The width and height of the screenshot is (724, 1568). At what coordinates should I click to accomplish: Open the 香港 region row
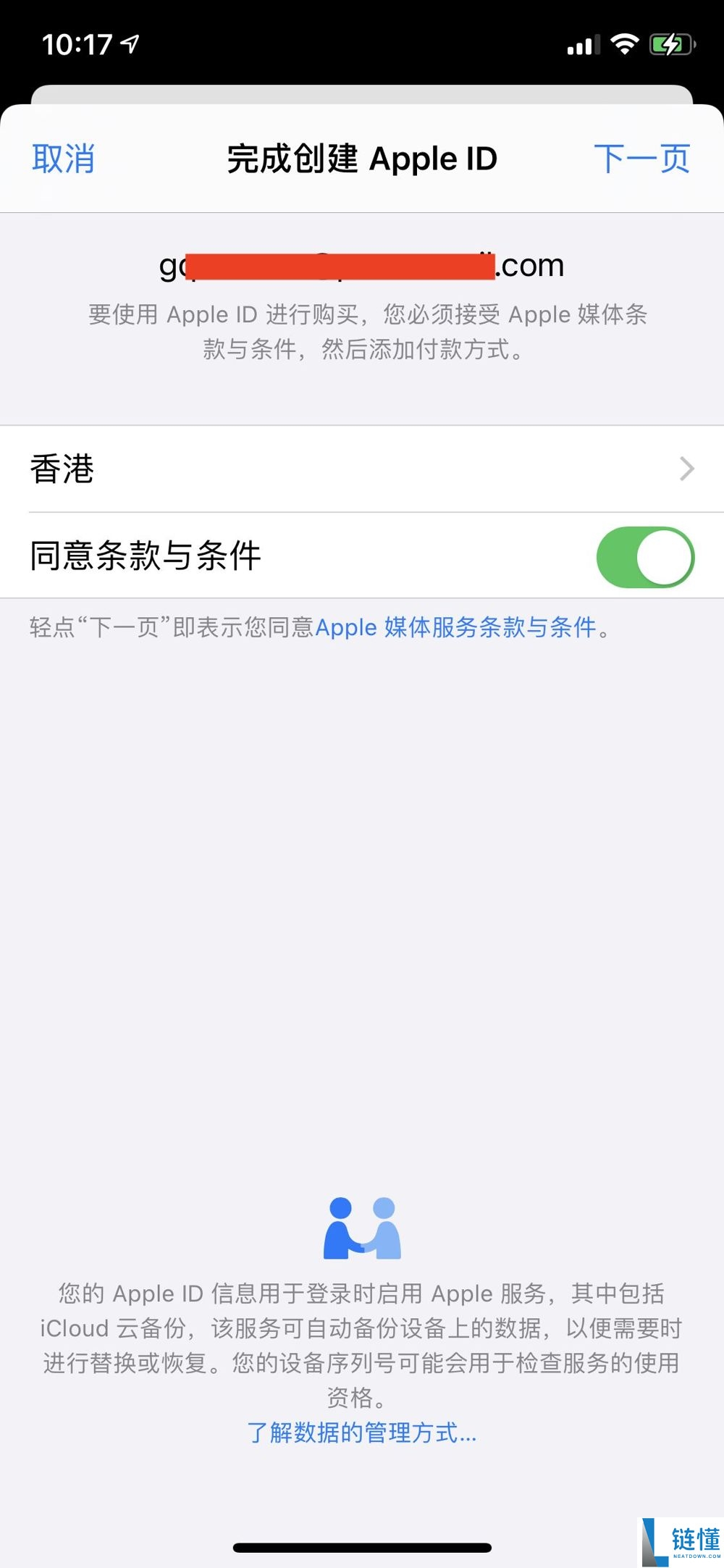pos(362,469)
